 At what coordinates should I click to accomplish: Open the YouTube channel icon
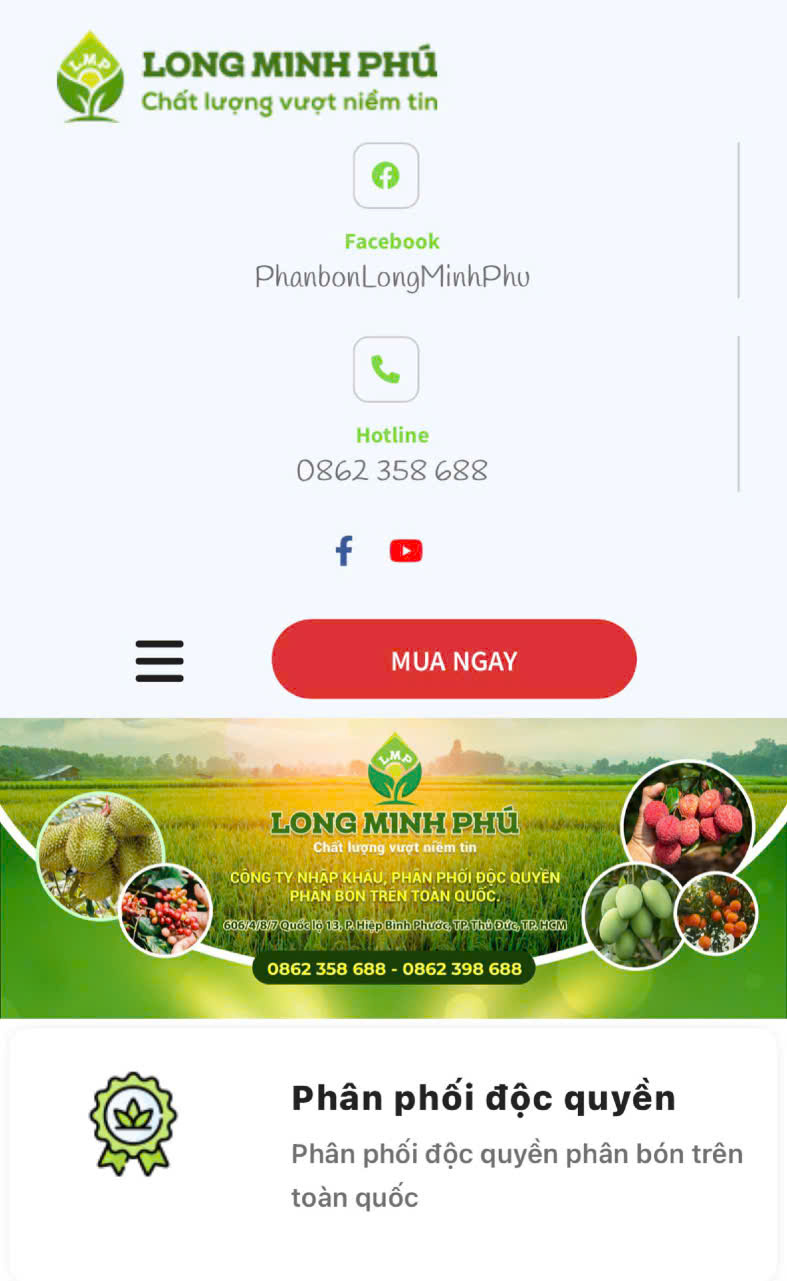406,551
